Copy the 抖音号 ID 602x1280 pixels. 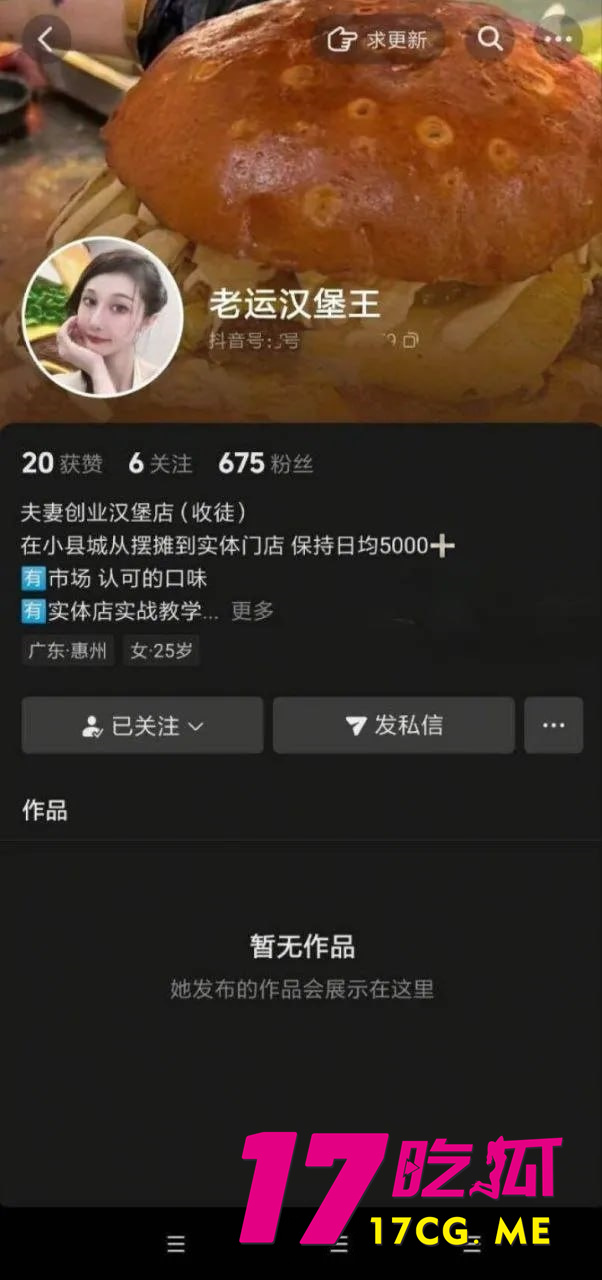pos(411,341)
